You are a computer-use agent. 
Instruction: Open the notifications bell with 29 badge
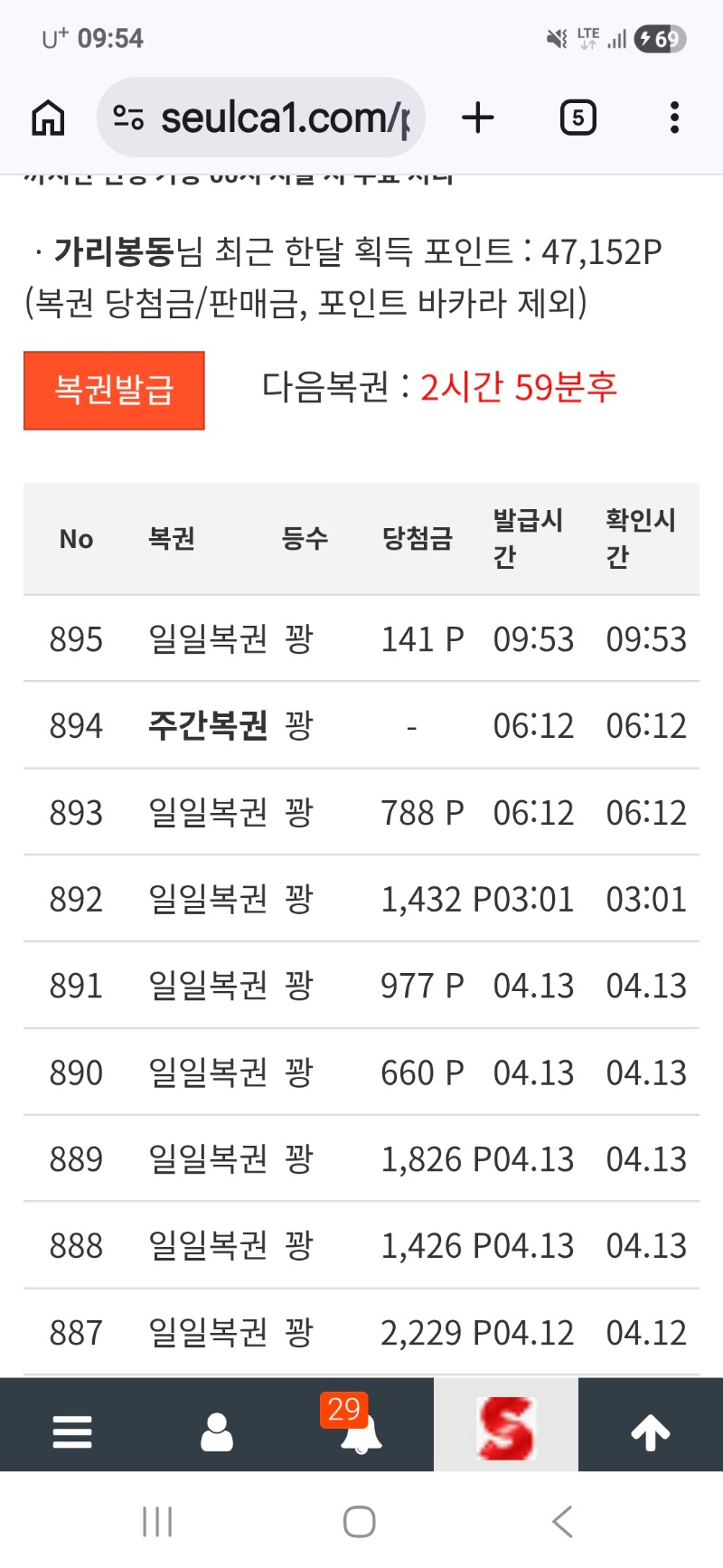click(360, 1431)
